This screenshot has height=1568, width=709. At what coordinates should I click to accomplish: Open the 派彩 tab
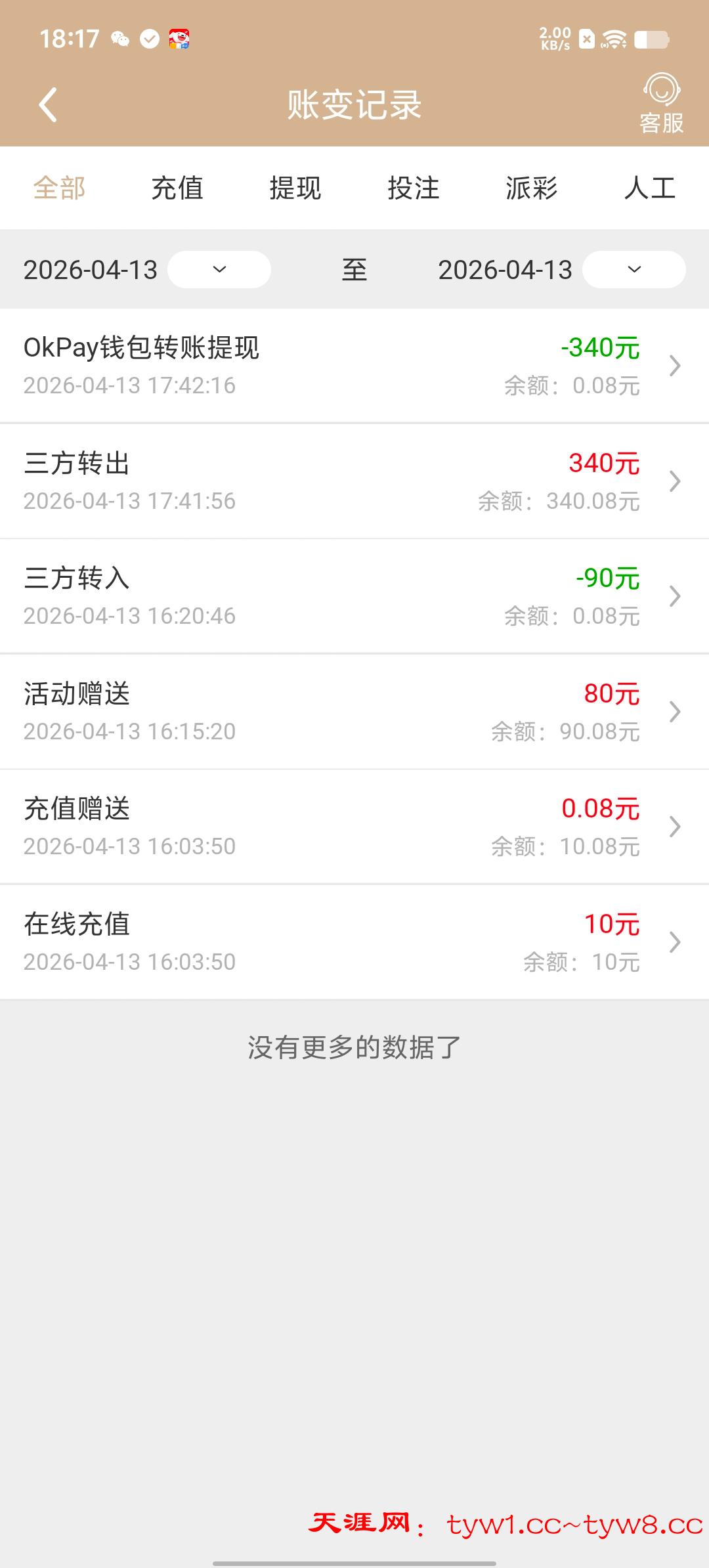pos(532,188)
